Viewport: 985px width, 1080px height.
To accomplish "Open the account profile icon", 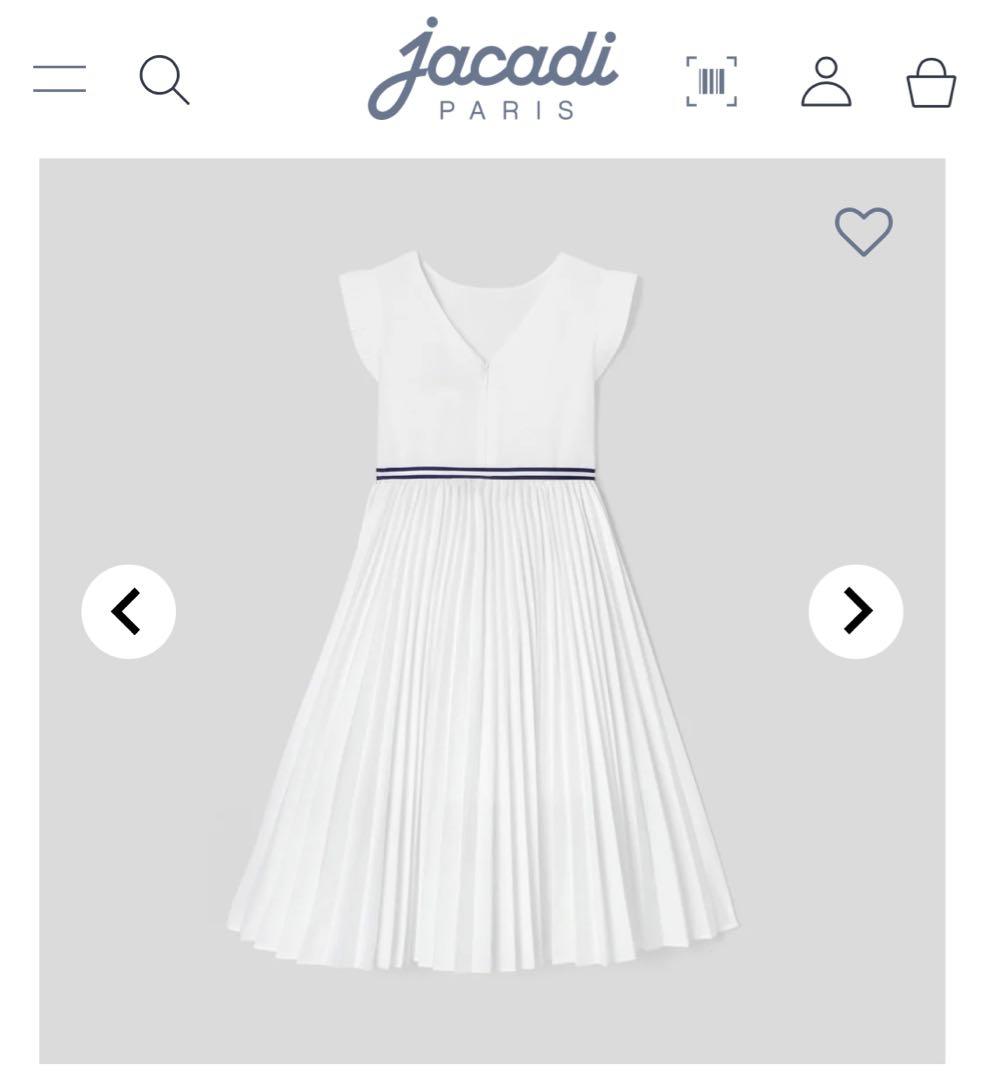I will coord(826,81).
